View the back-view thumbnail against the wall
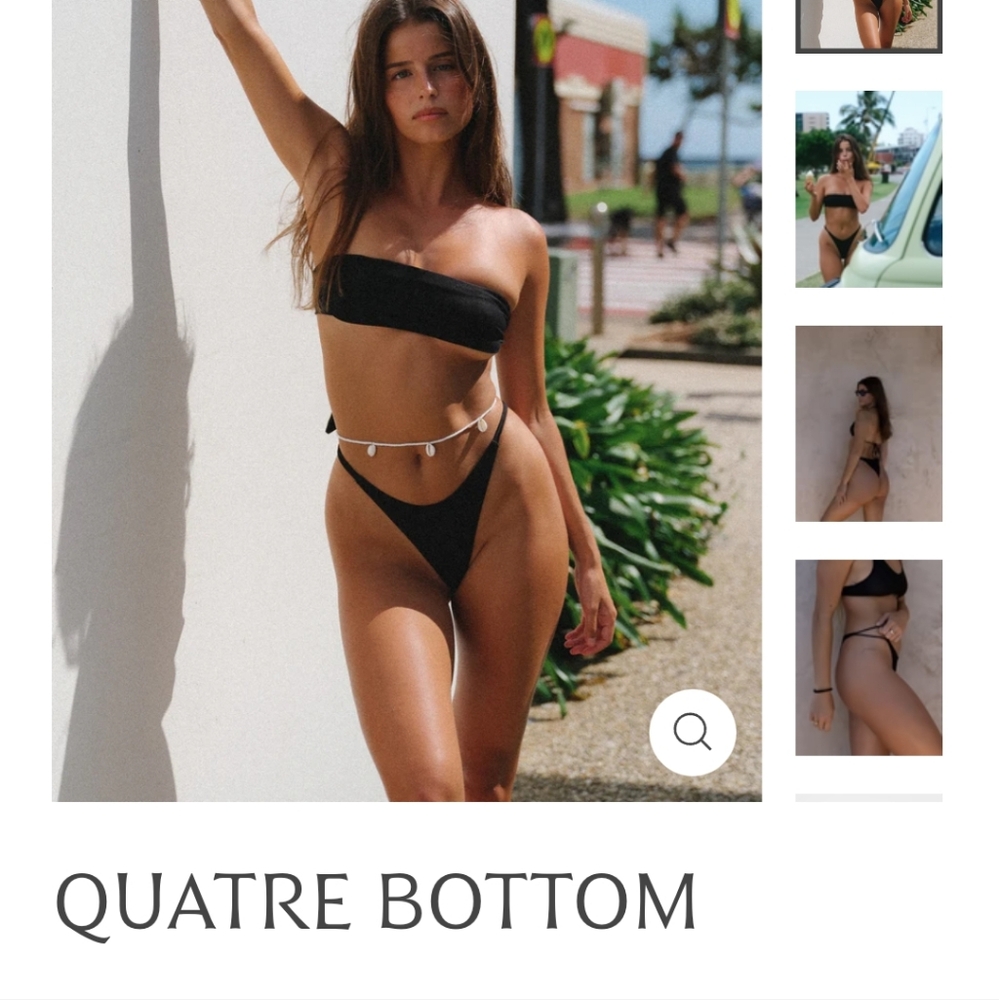 point(866,422)
